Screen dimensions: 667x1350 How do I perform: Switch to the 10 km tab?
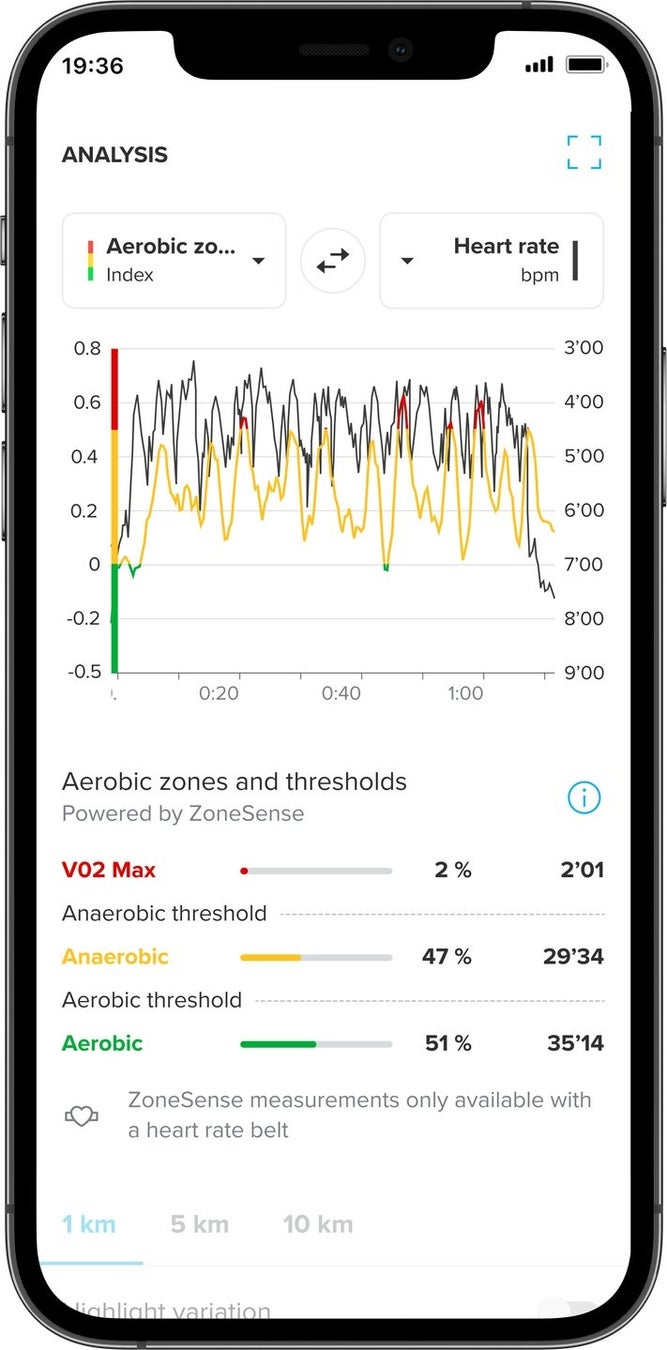[318, 1224]
